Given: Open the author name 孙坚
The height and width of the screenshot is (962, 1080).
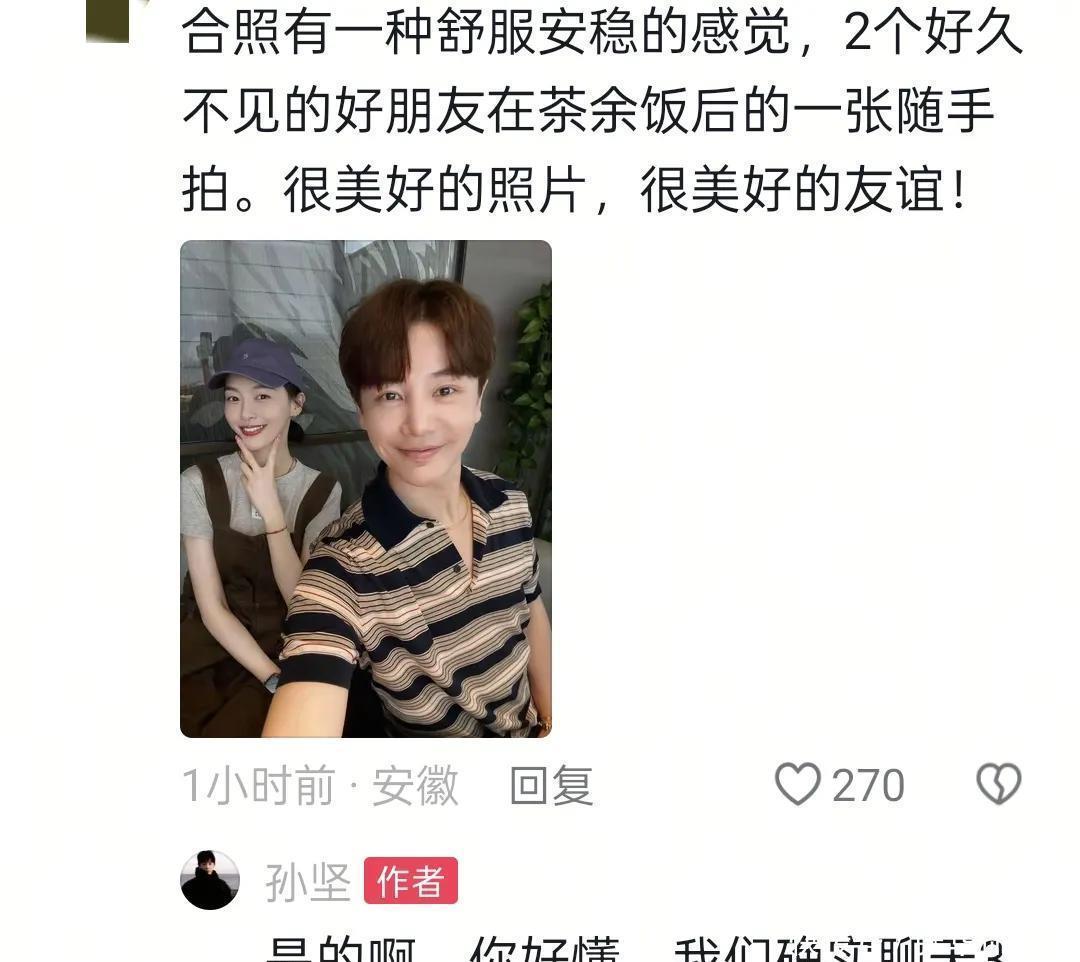Looking at the screenshot, I should point(308,882).
